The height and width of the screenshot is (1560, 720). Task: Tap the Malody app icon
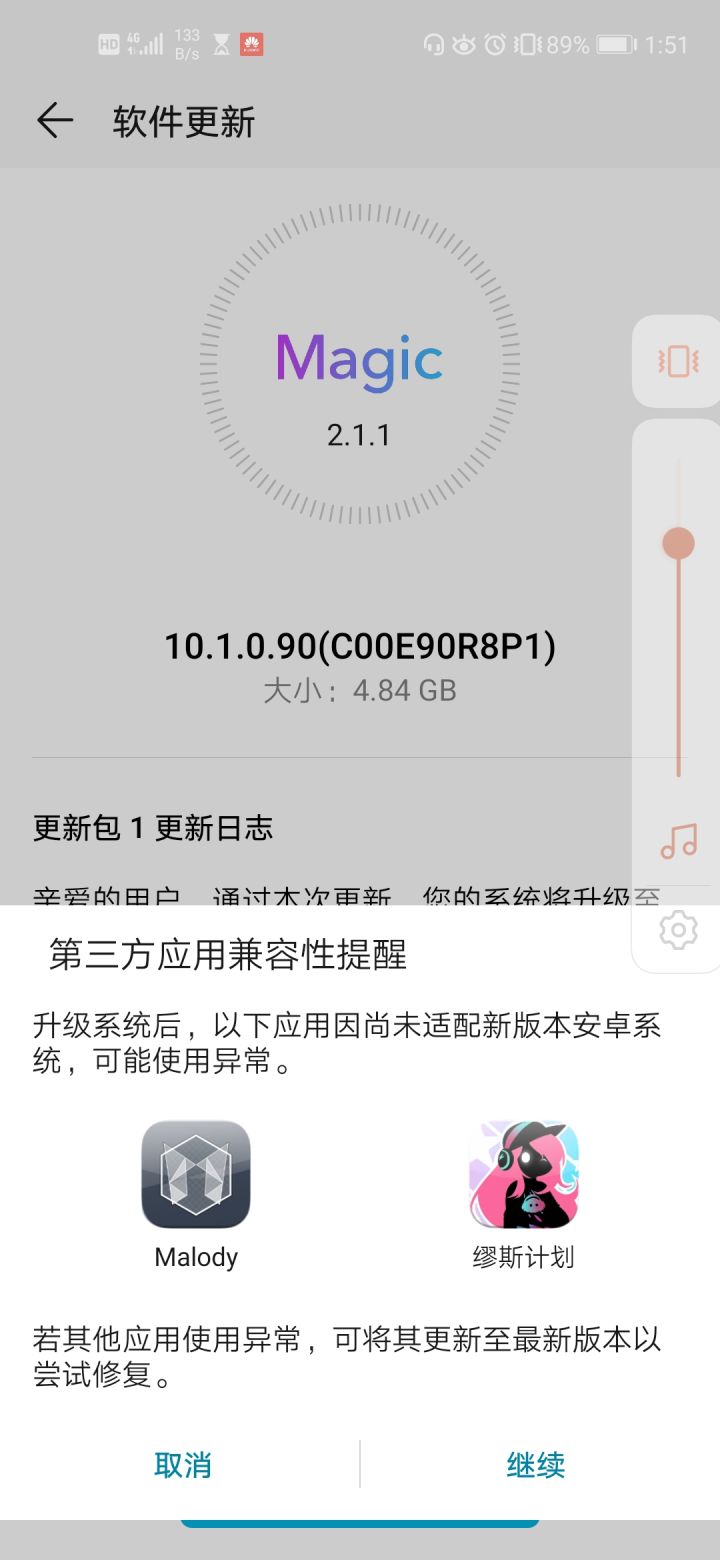(196, 1176)
